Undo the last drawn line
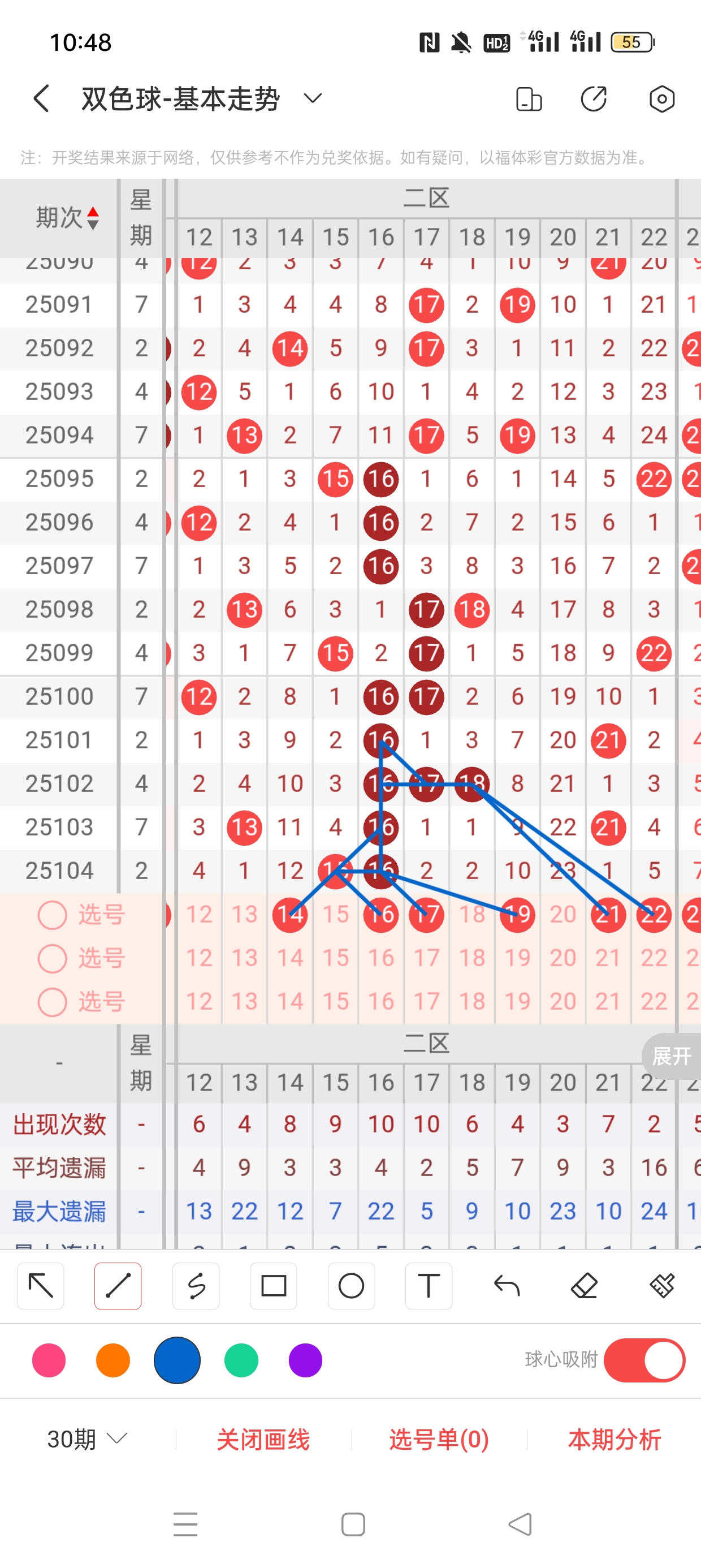The image size is (701, 1568). (507, 1286)
